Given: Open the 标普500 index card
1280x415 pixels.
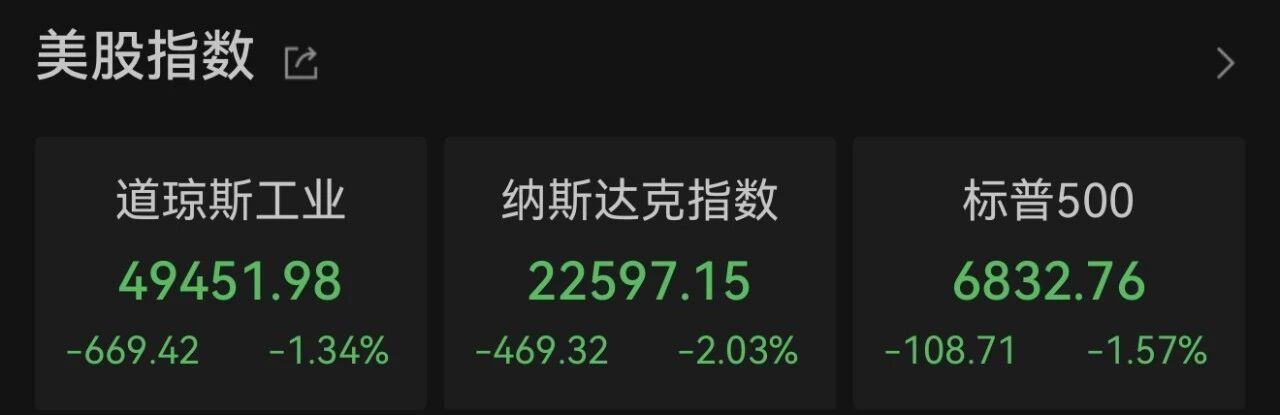Looking at the screenshot, I should [1048, 272].
